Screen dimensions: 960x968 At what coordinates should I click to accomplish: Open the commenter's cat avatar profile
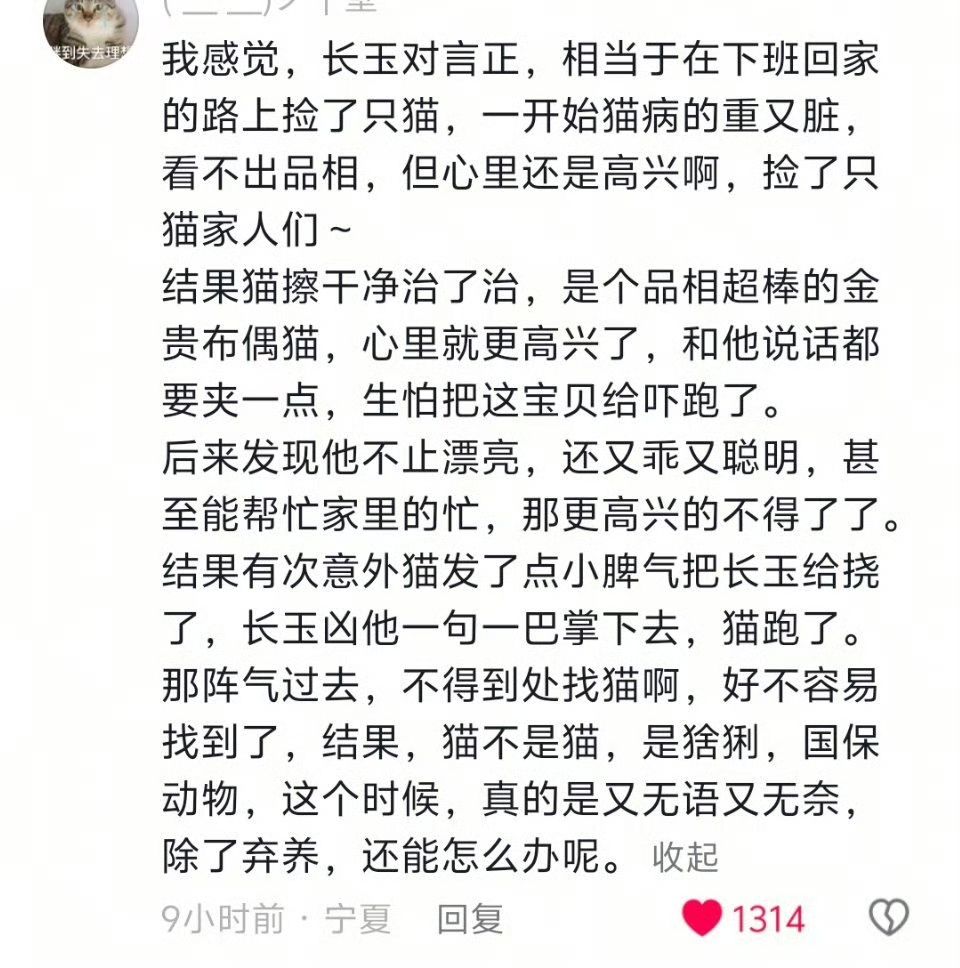point(90,28)
